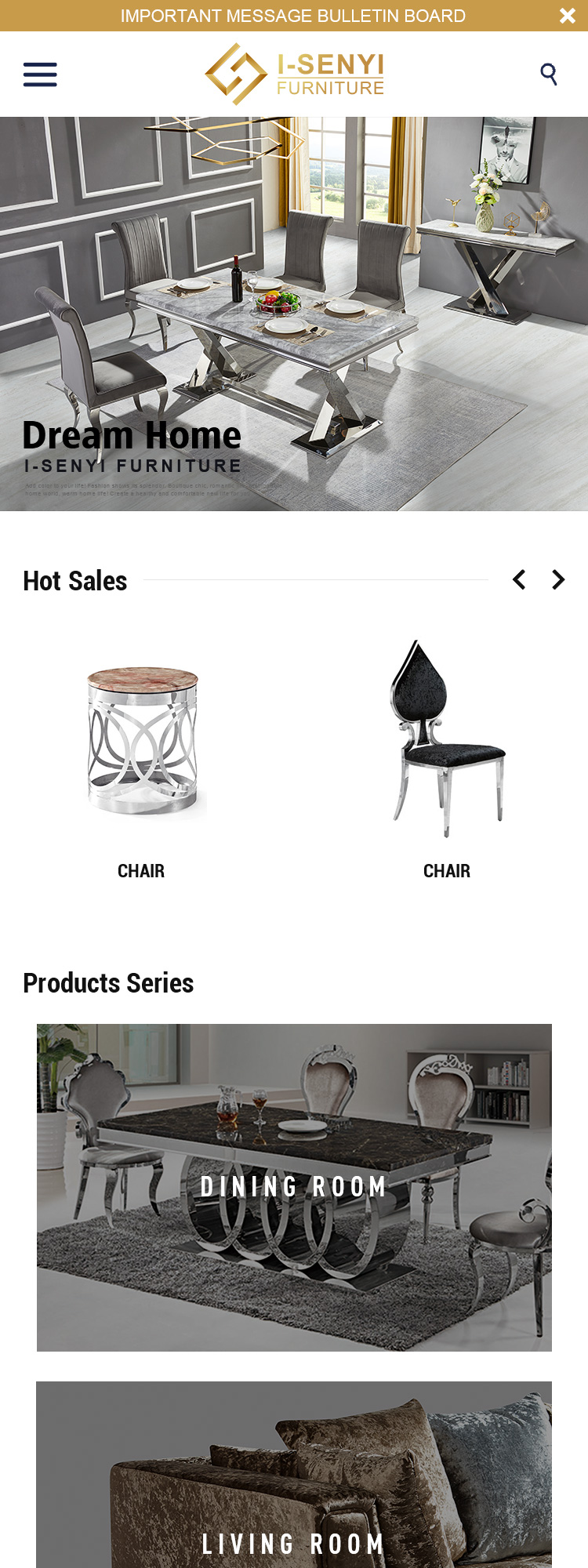Open the Dining Room series
Image resolution: width=588 pixels, height=1568 pixels.
[294, 1187]
